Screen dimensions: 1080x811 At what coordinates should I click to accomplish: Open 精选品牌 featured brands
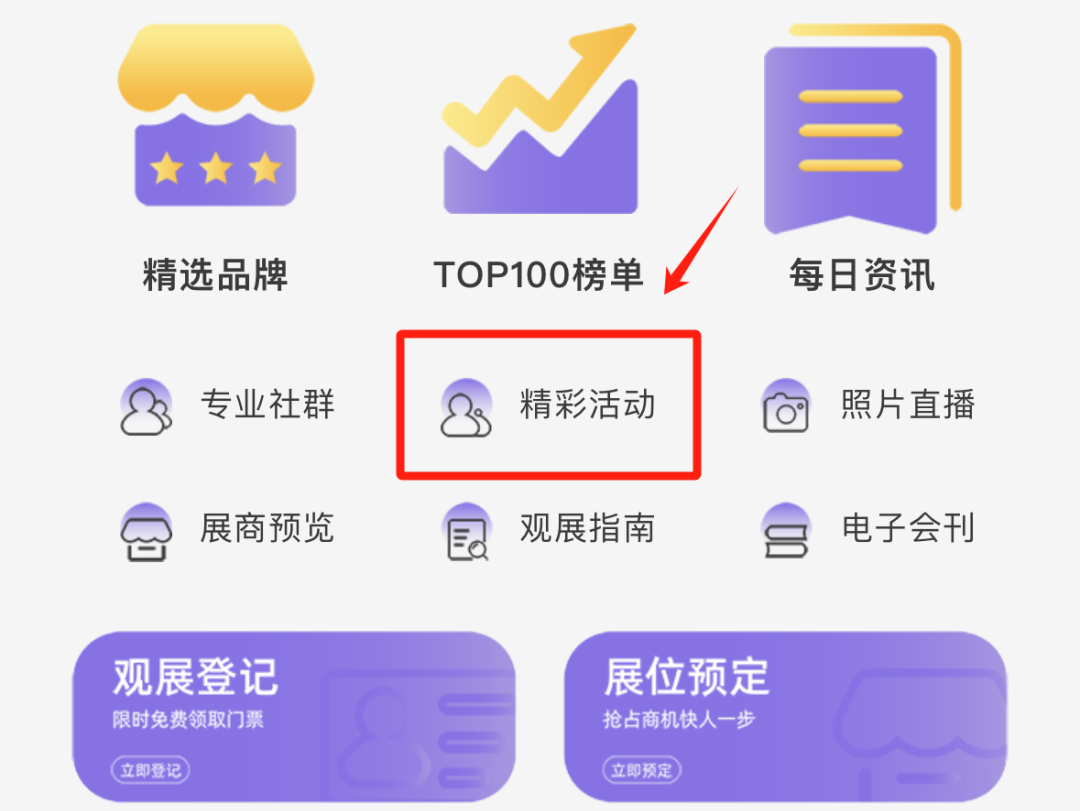216,160
